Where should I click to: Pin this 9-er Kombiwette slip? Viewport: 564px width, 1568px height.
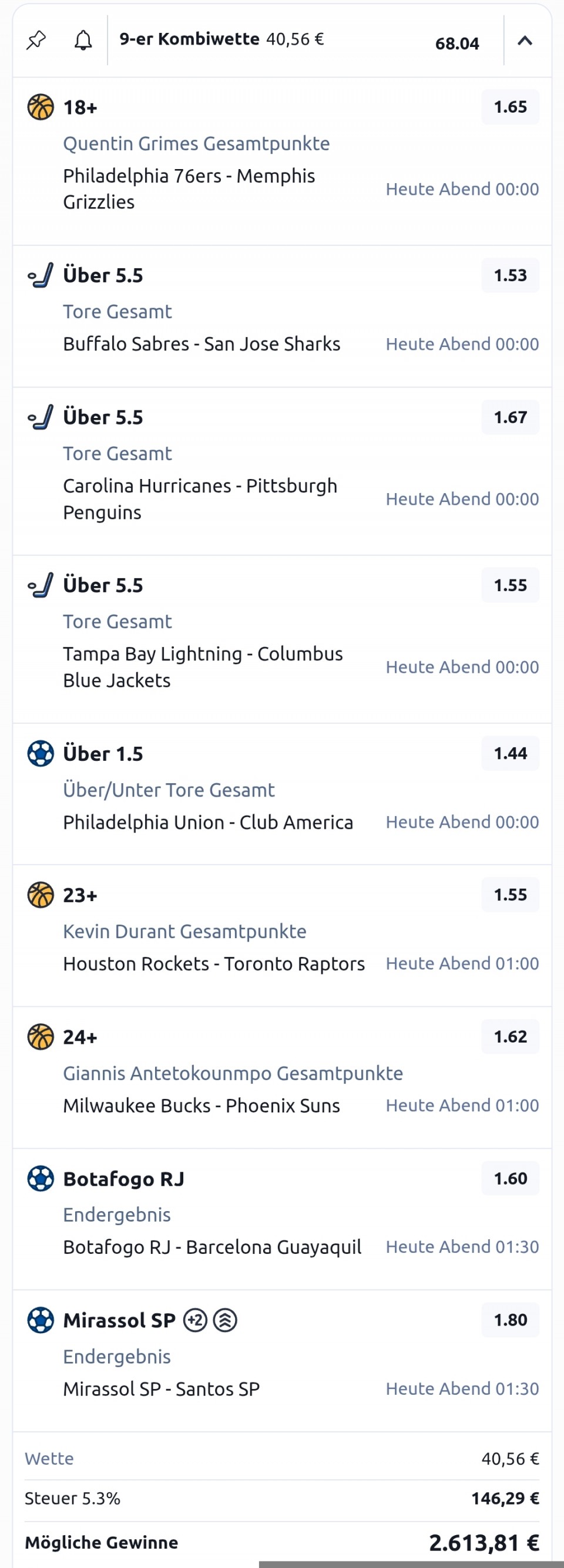click(36, 40)
